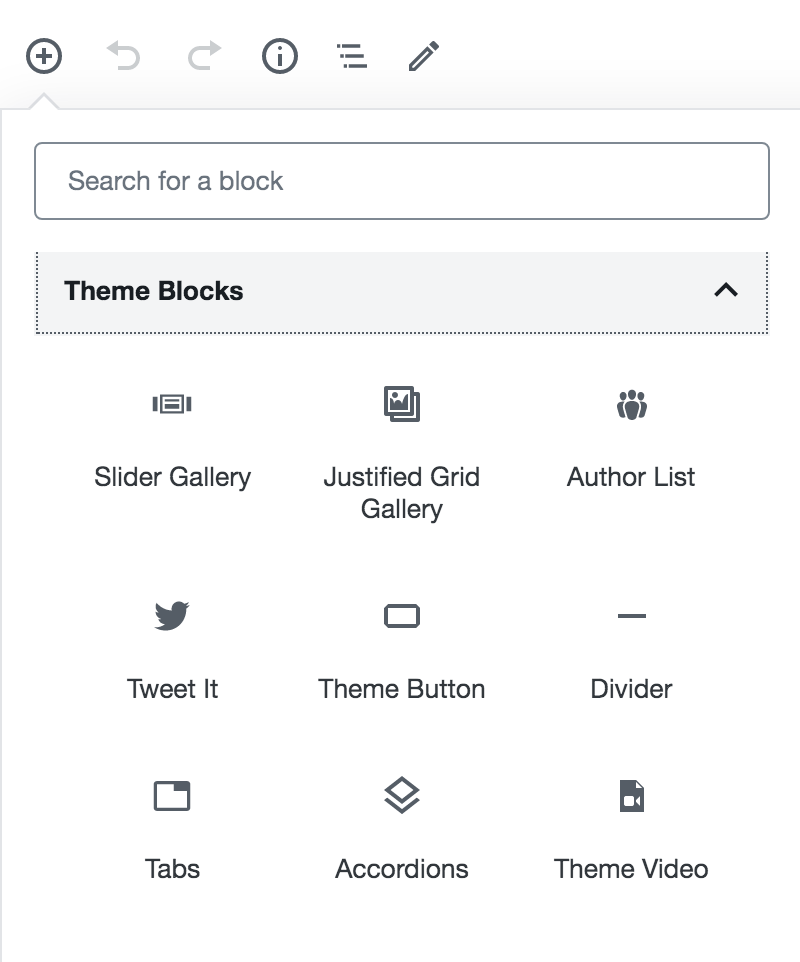Click the Theme Blocks label
Screen dimensions: 800x962
153,292
